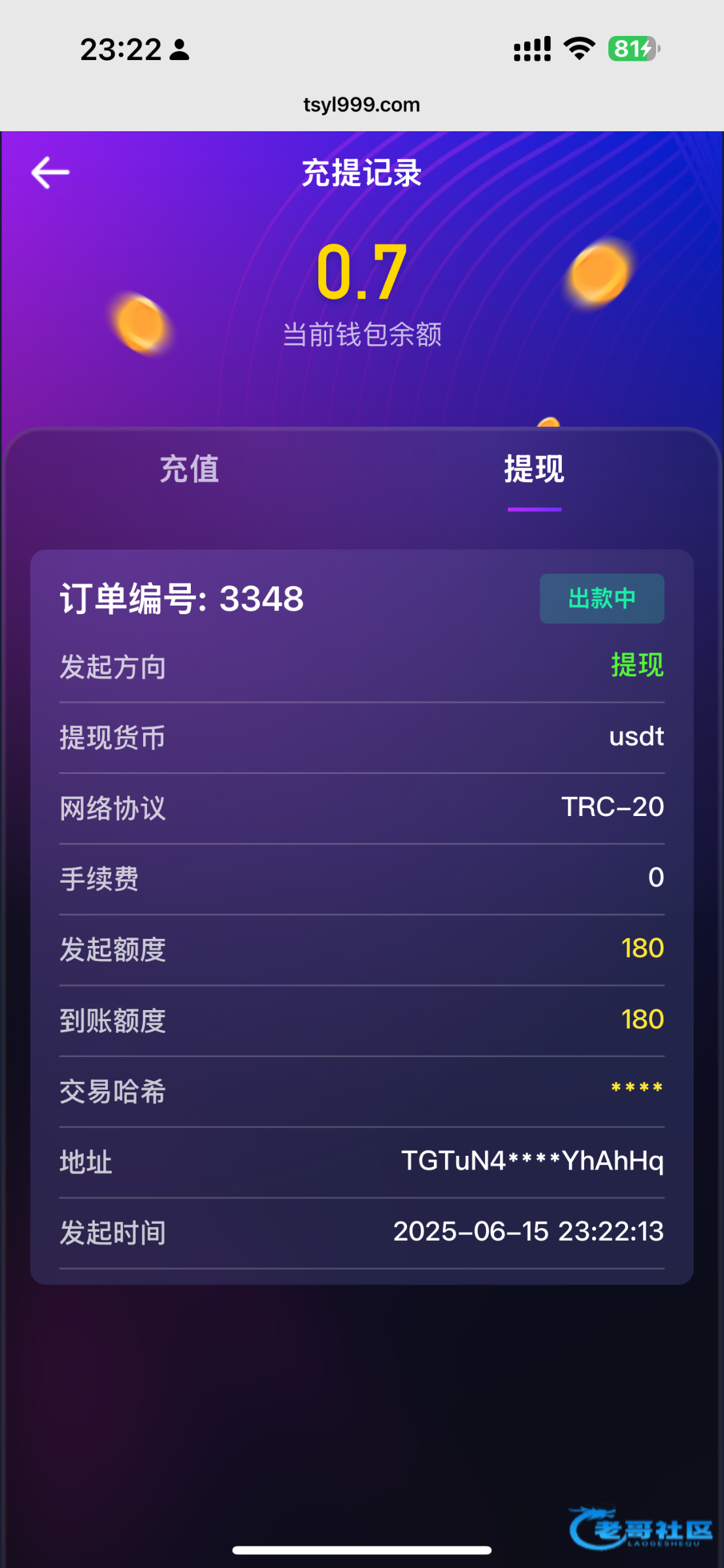Switch to the 充值 tab
This screenshot has width=724, height=1568.
coord(189,469)
